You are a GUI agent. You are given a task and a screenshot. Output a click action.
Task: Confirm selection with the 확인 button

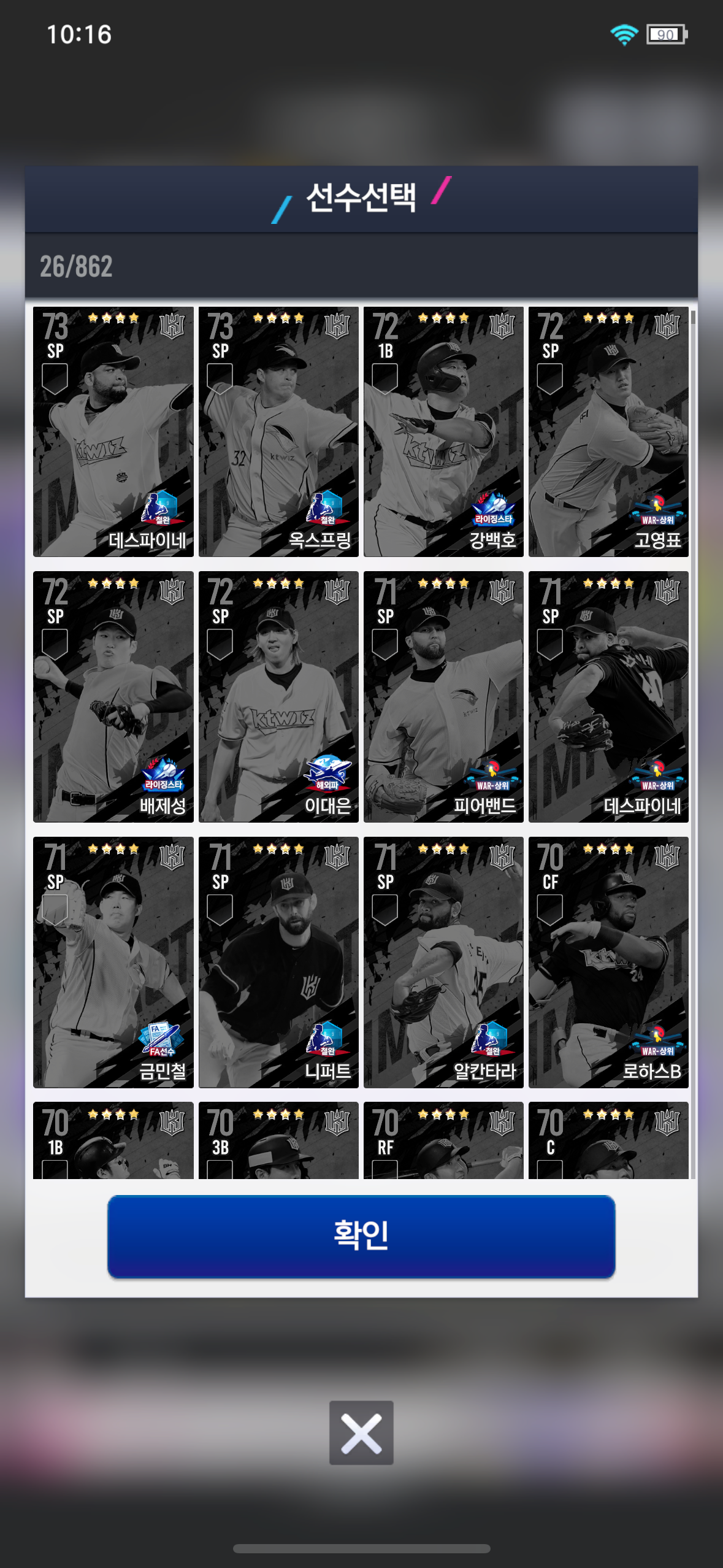(361, 1236)
